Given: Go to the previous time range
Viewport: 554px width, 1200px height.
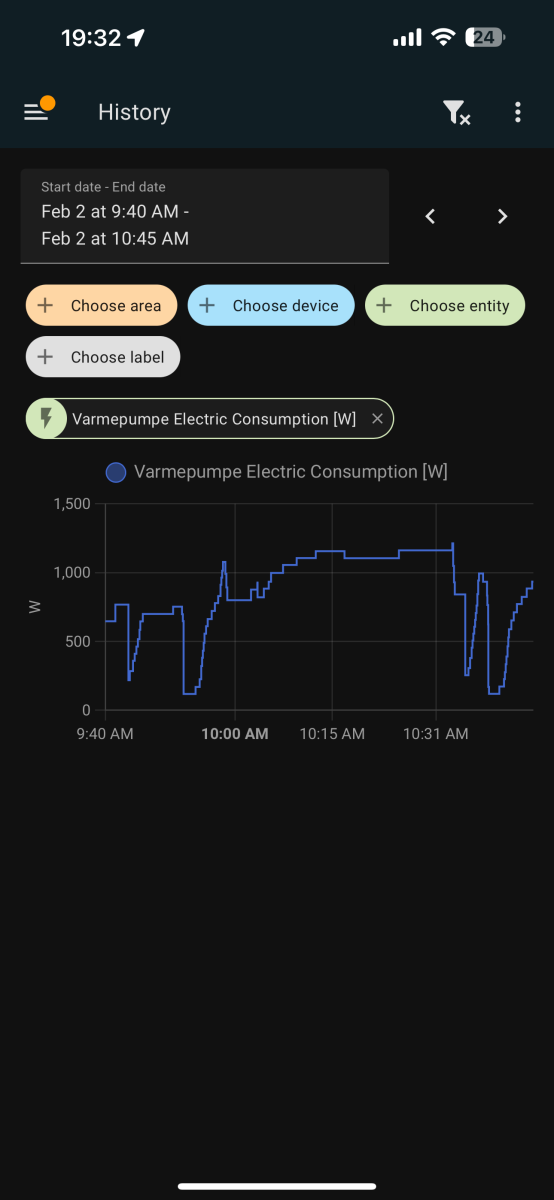Looking at the screenshot, I should pyautogui.click(x=430, y=216).
